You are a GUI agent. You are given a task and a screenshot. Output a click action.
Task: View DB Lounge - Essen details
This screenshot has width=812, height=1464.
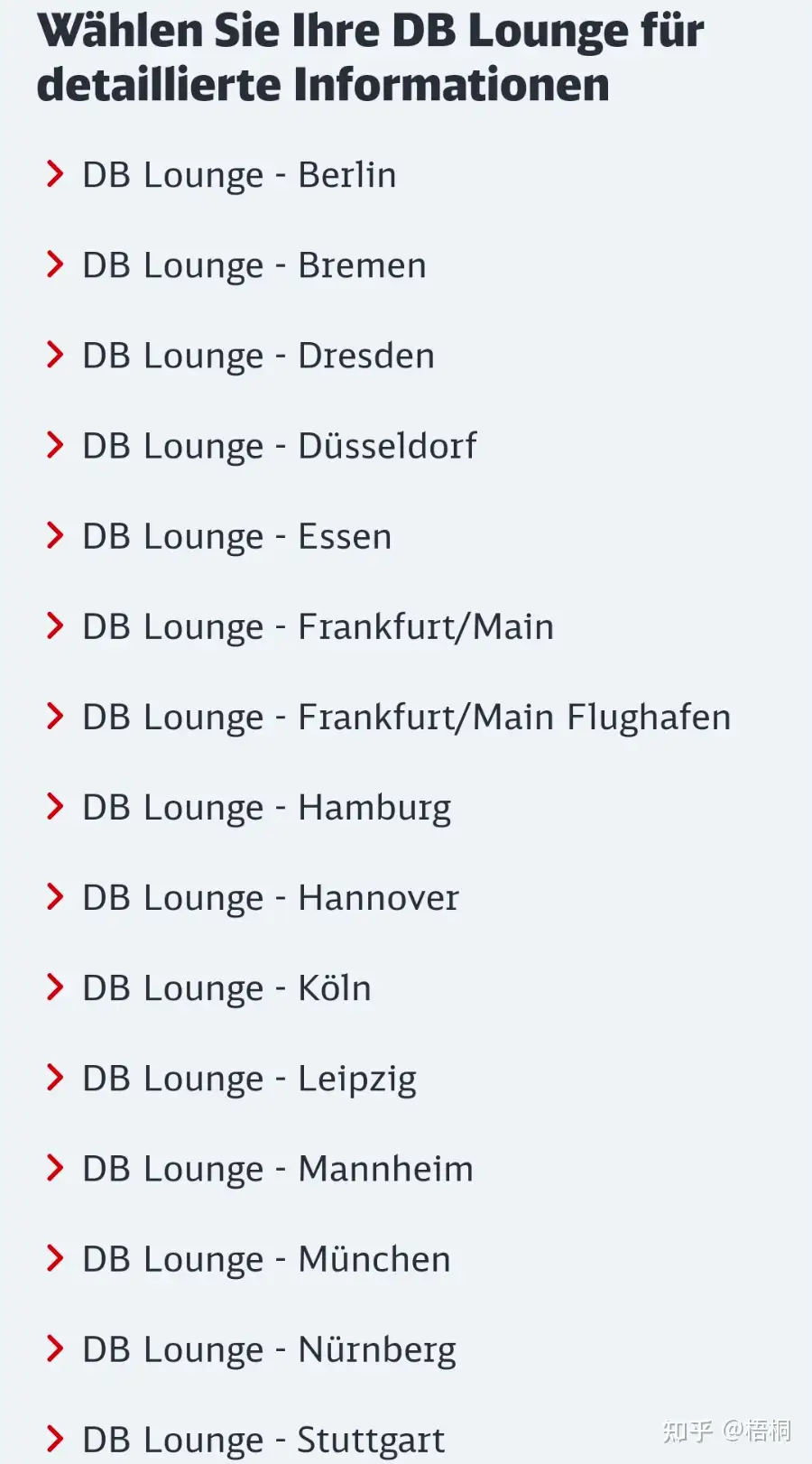(x=236, y=536)
